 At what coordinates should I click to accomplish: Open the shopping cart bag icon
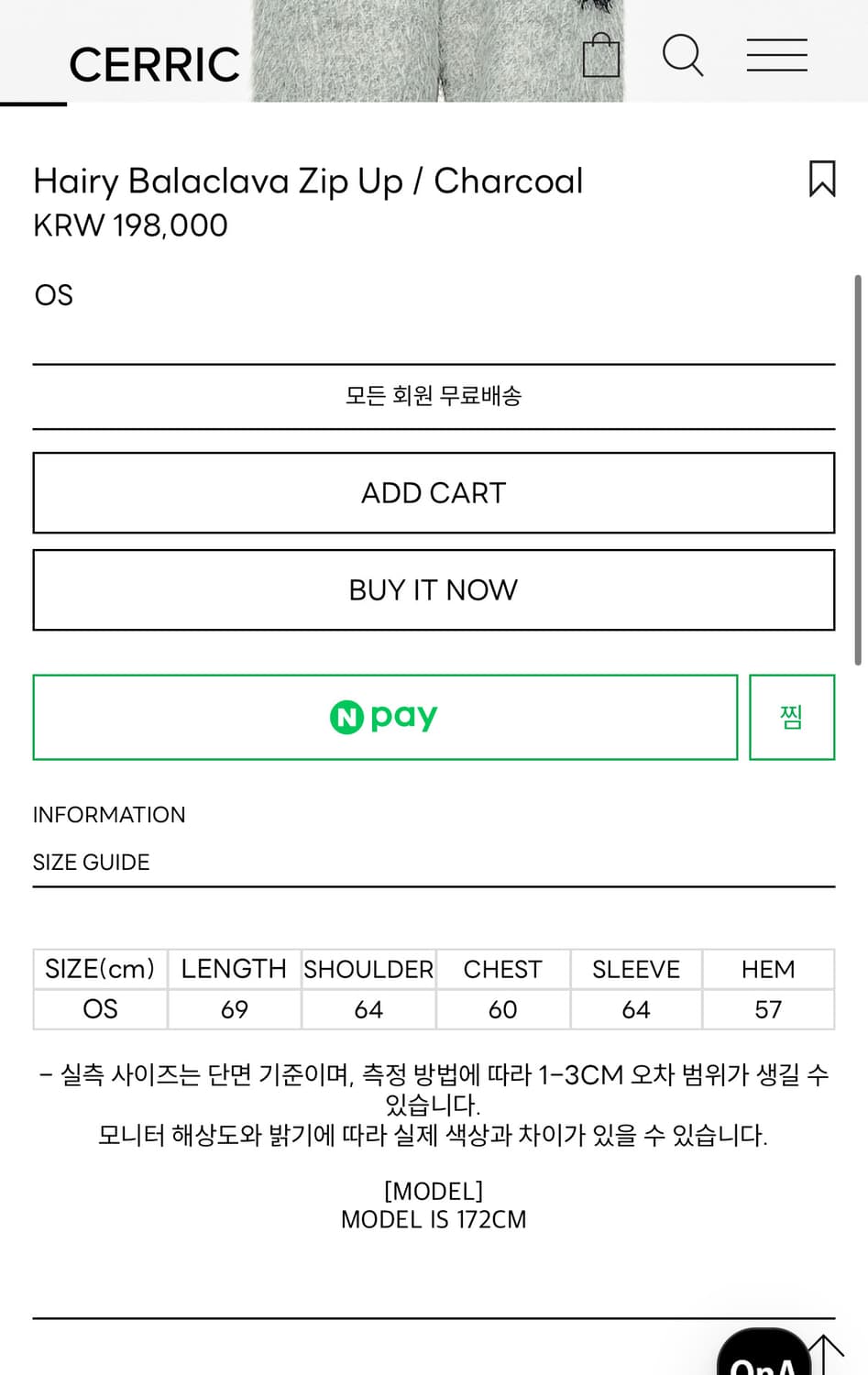[600, 55]
